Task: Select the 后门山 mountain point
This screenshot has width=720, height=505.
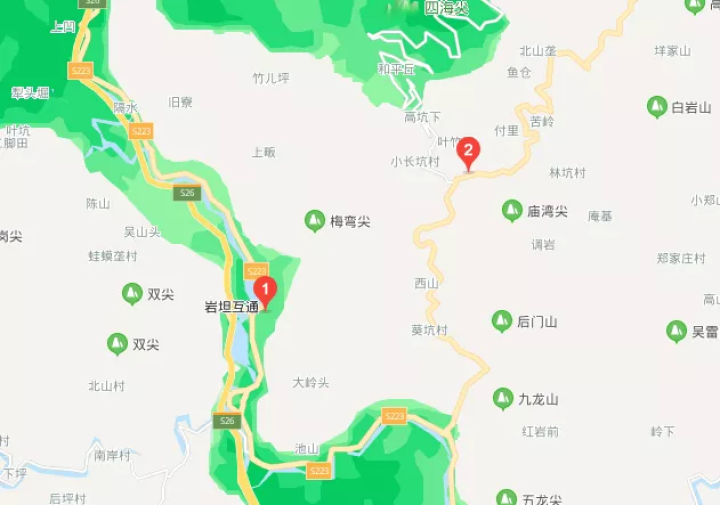Action: click(502, 321)
